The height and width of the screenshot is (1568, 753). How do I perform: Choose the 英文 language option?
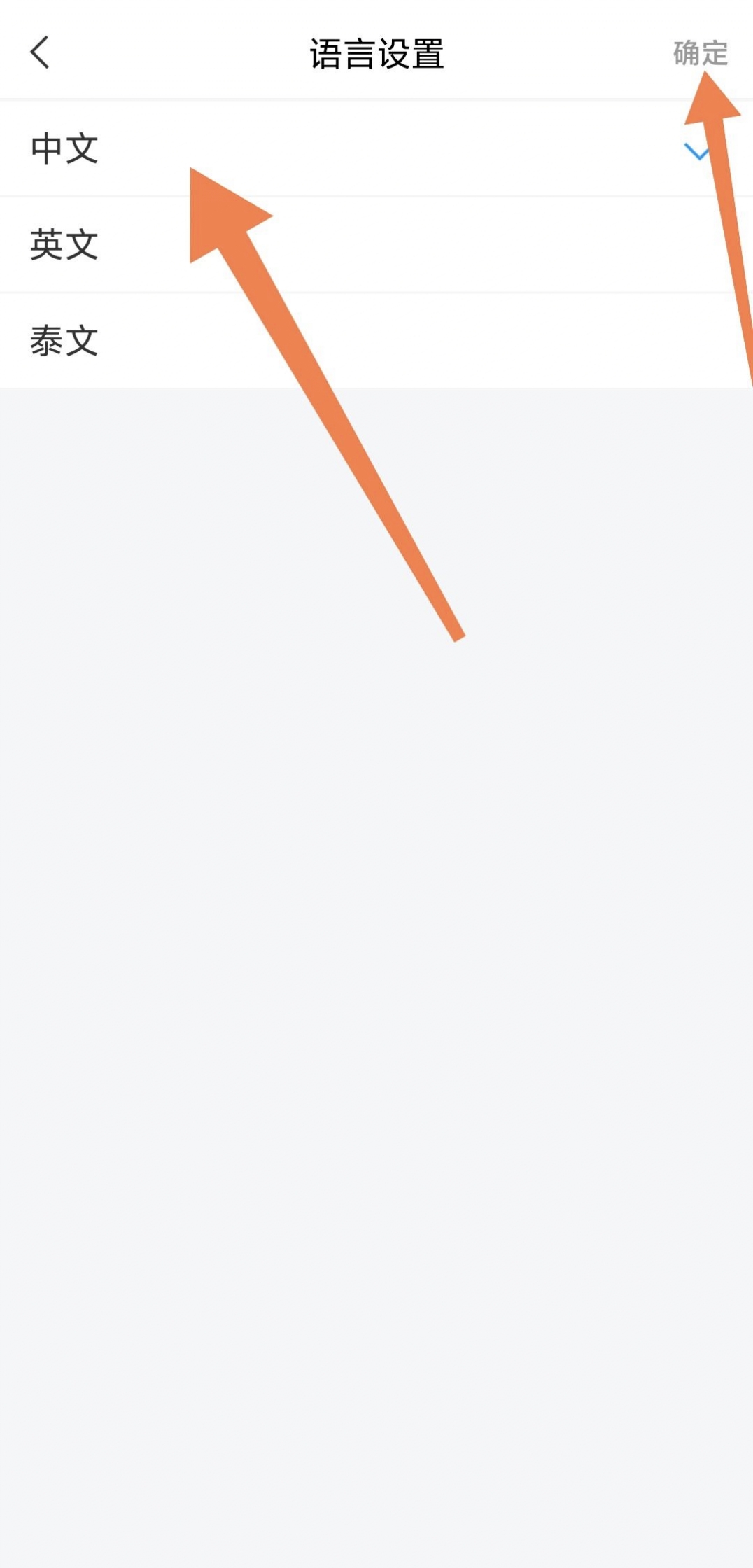(x=64, y=244)
